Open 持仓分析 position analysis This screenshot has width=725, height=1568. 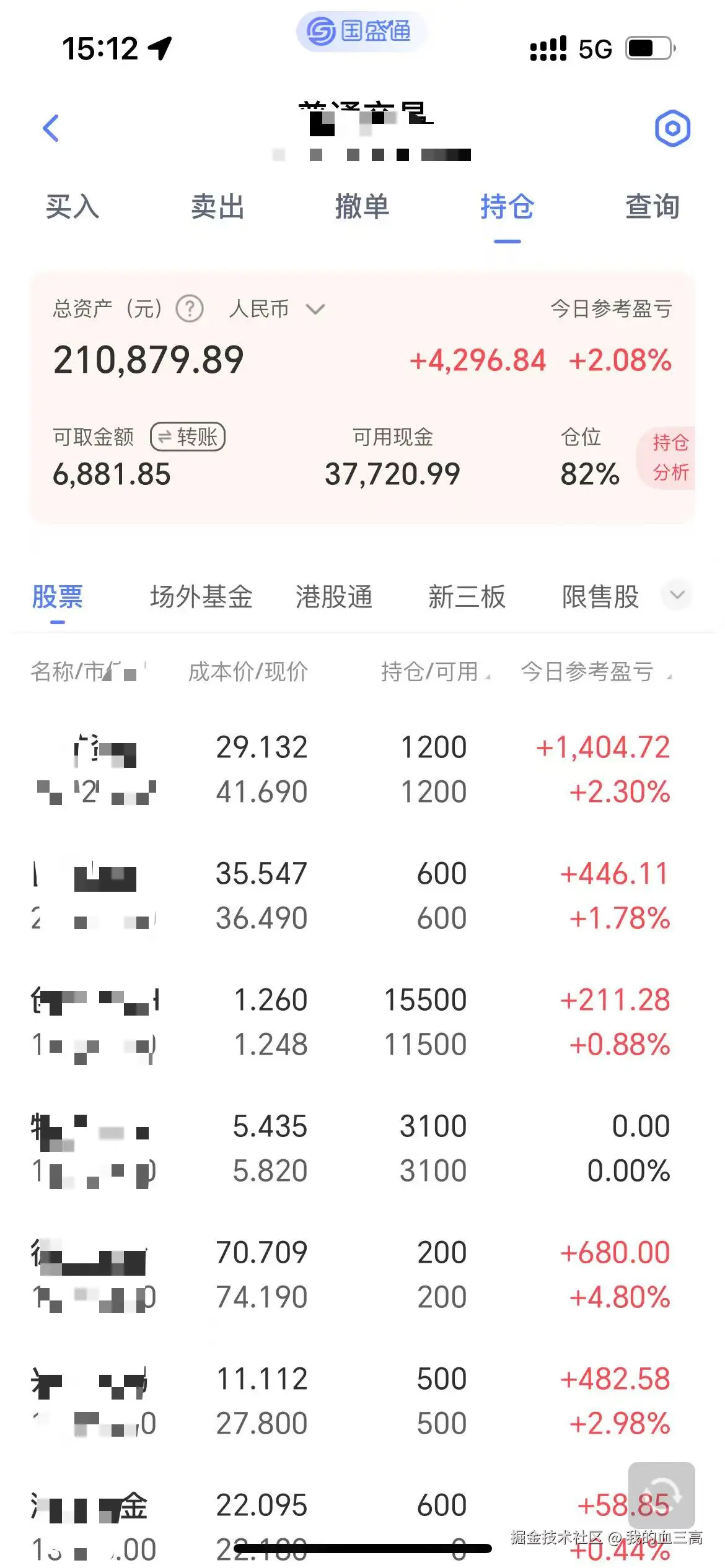click(x=669, y=458)
